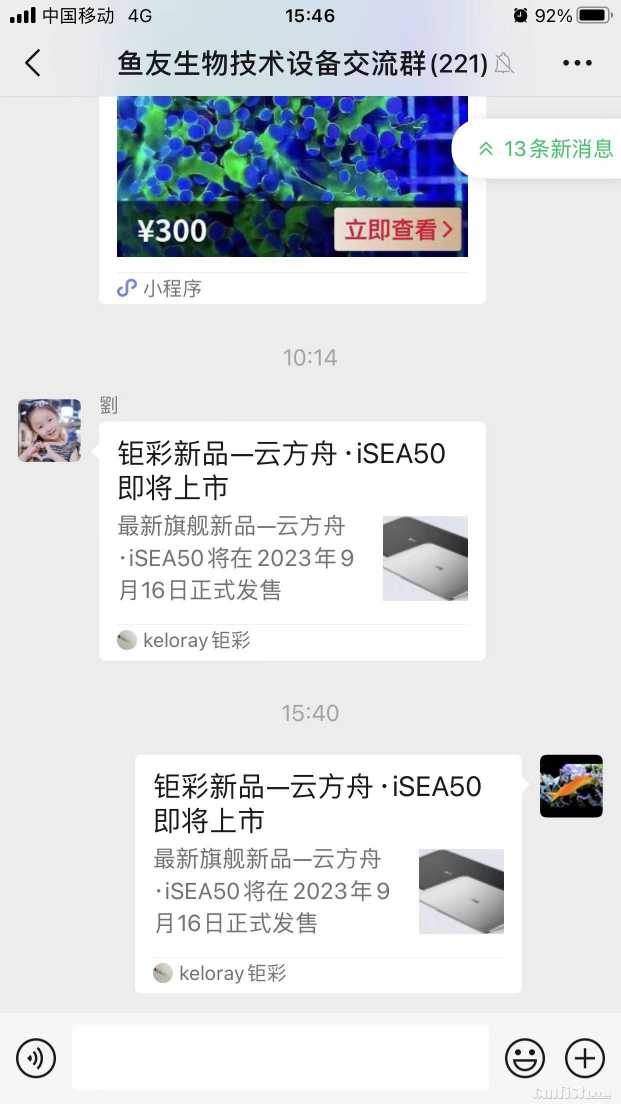Go back from the group chat
The width and height of the screenshot is (621, 1104).
pyautogui.click(x=33, y=63)
